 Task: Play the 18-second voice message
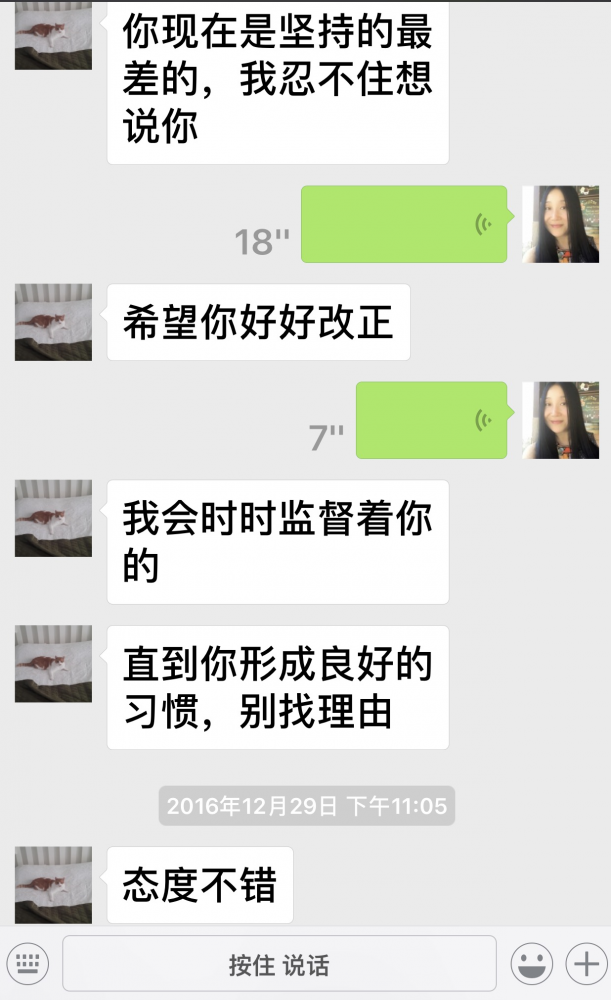pyautogui.click(x=404, y=225)
